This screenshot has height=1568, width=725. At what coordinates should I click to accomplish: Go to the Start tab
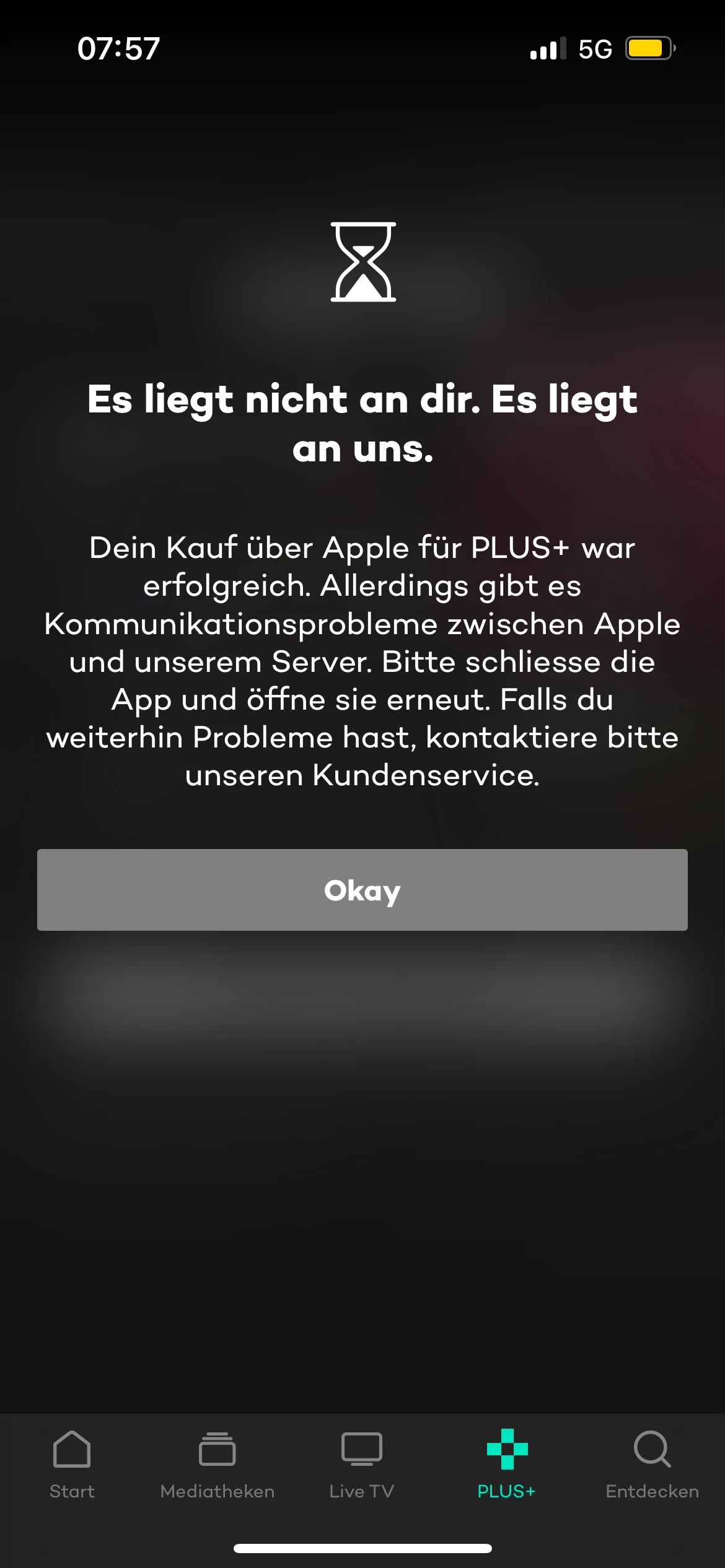pyautogui.click(x=72, y=1464)
